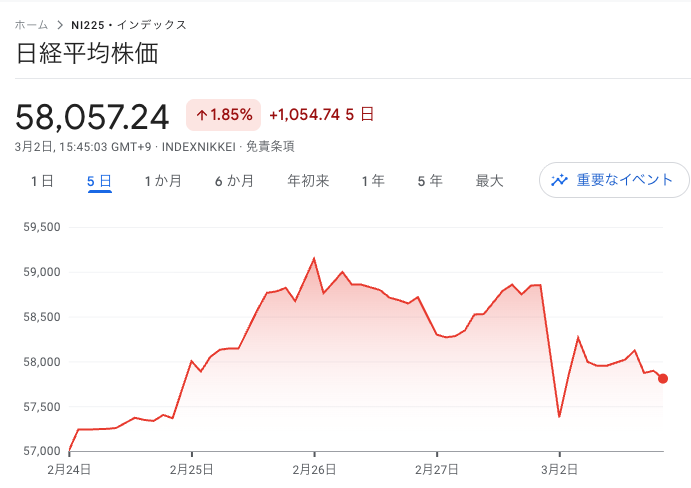The width and height of the screenshot is (691, 488).
Task: Open the 重要なイベント button
Action: click(614, 181)
